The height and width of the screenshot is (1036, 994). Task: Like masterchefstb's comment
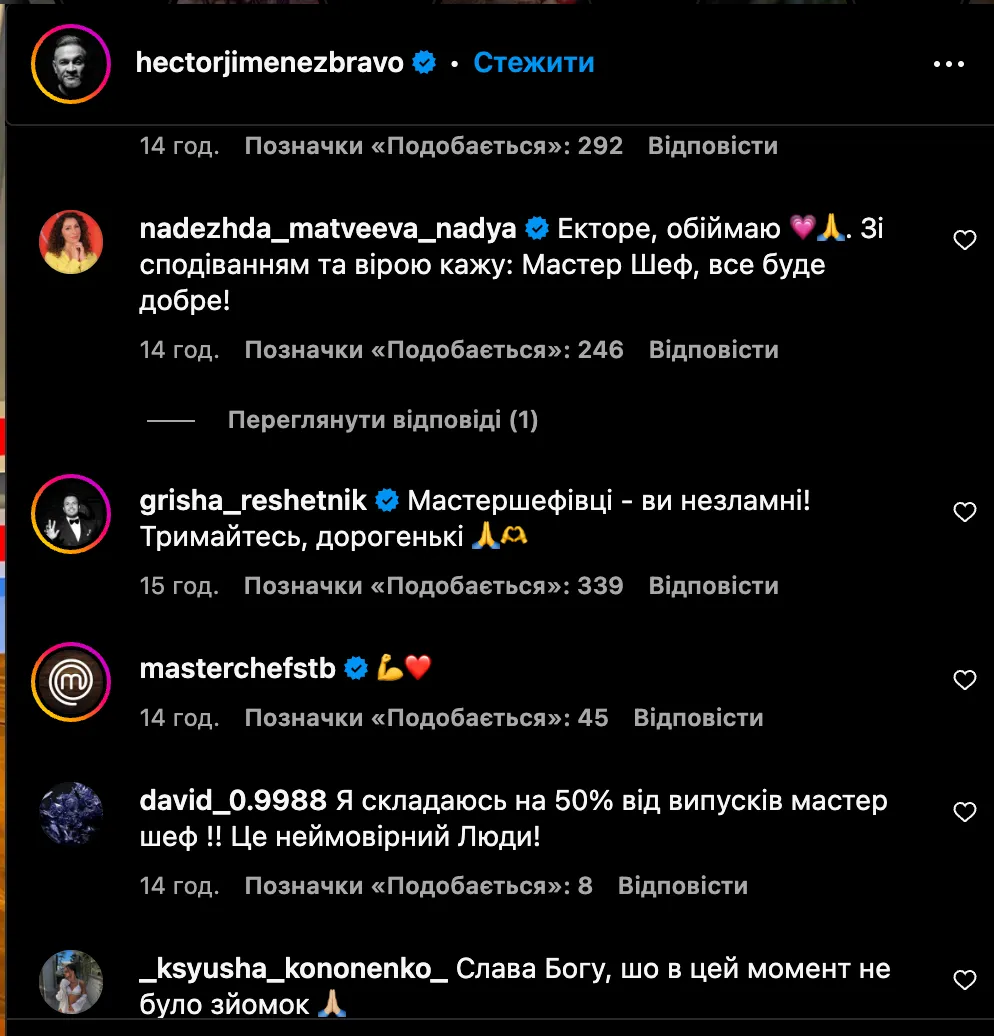tap(964, 681)
